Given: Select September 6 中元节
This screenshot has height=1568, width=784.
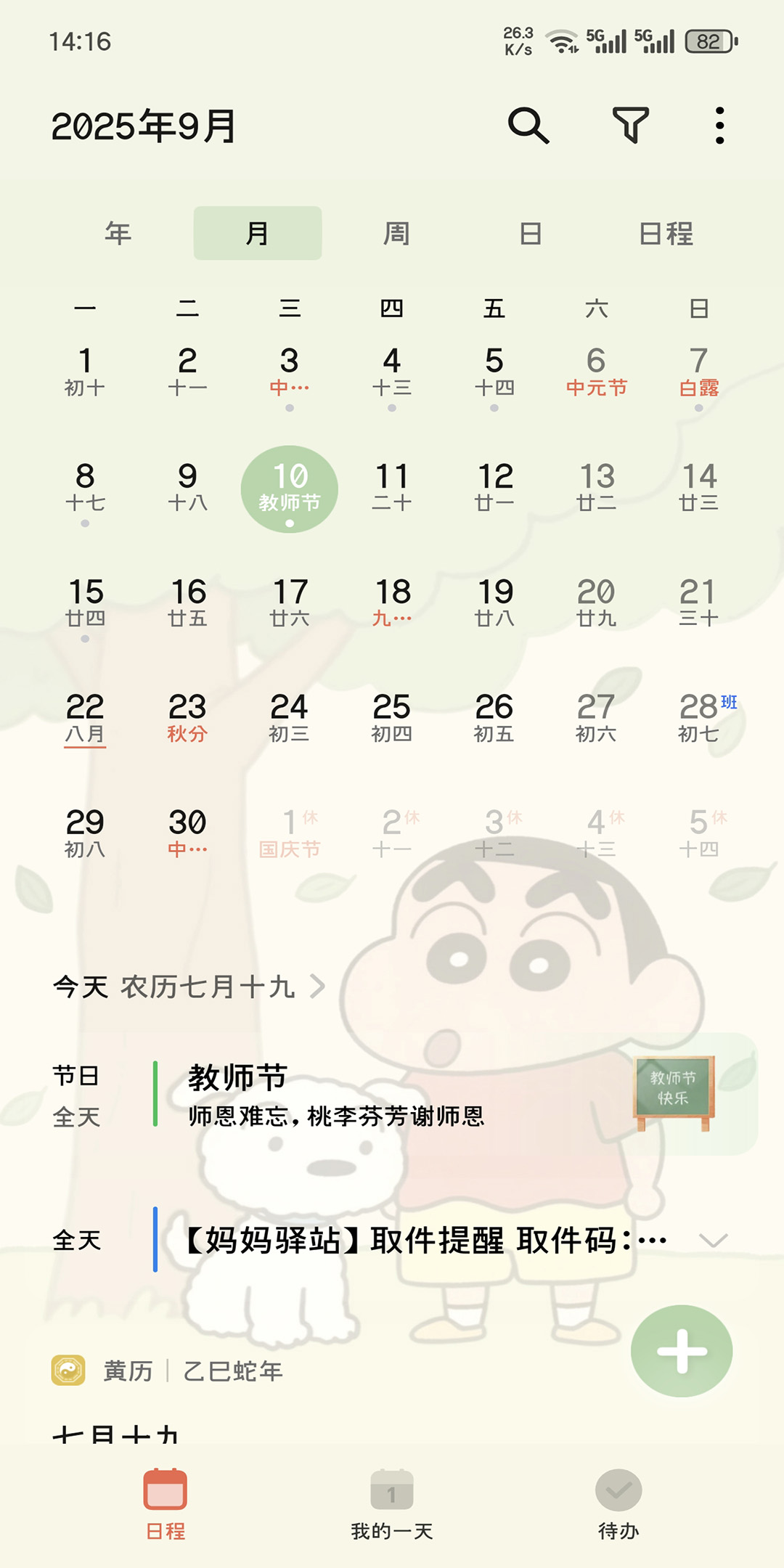Looking at the screenshot, I should [x=596, y=371].
